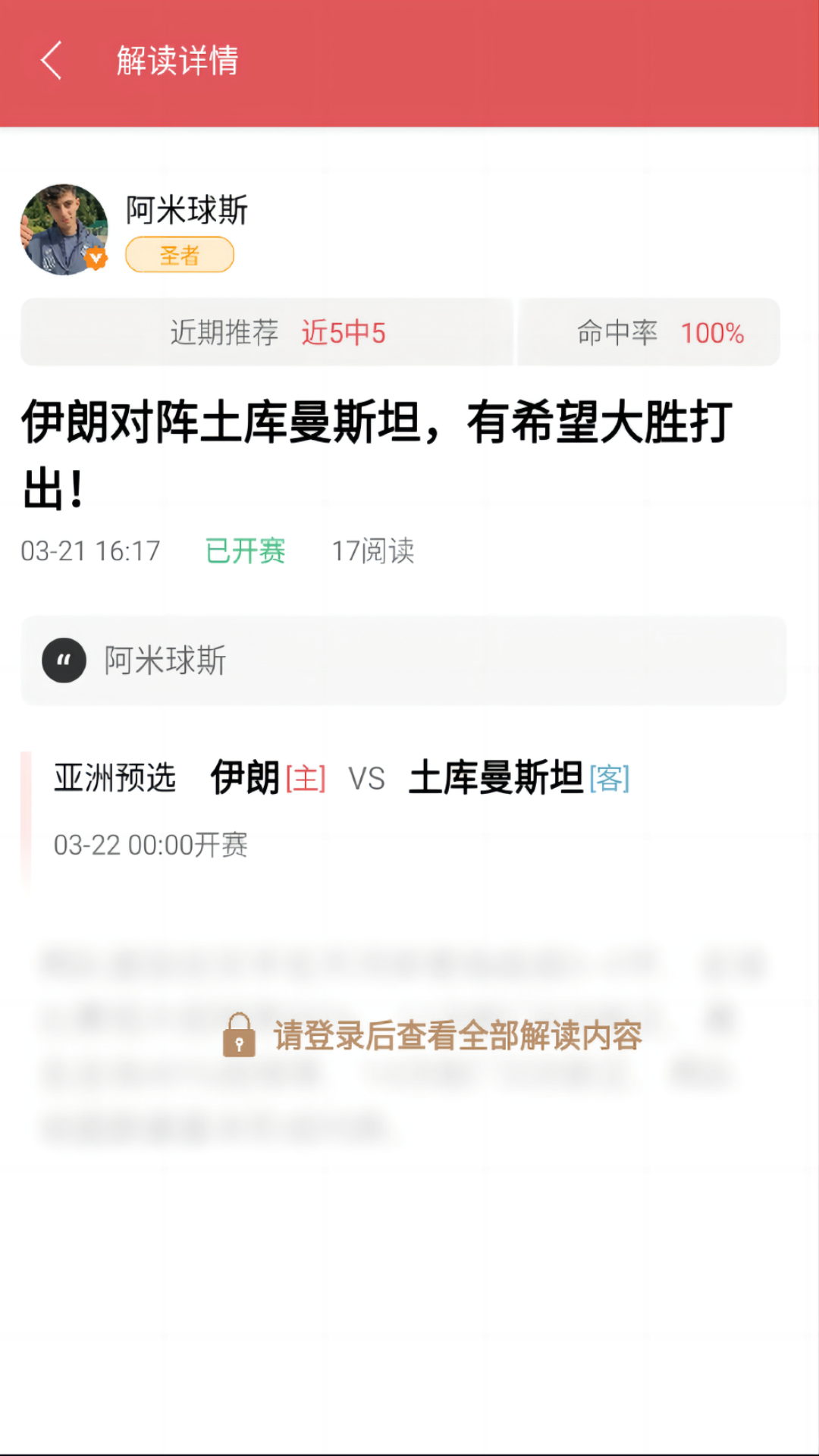Open the 近期推荐 近5中5 stats
Image resolution: width=819 pixels, height=1456 pixels.
tap(268, 332)
